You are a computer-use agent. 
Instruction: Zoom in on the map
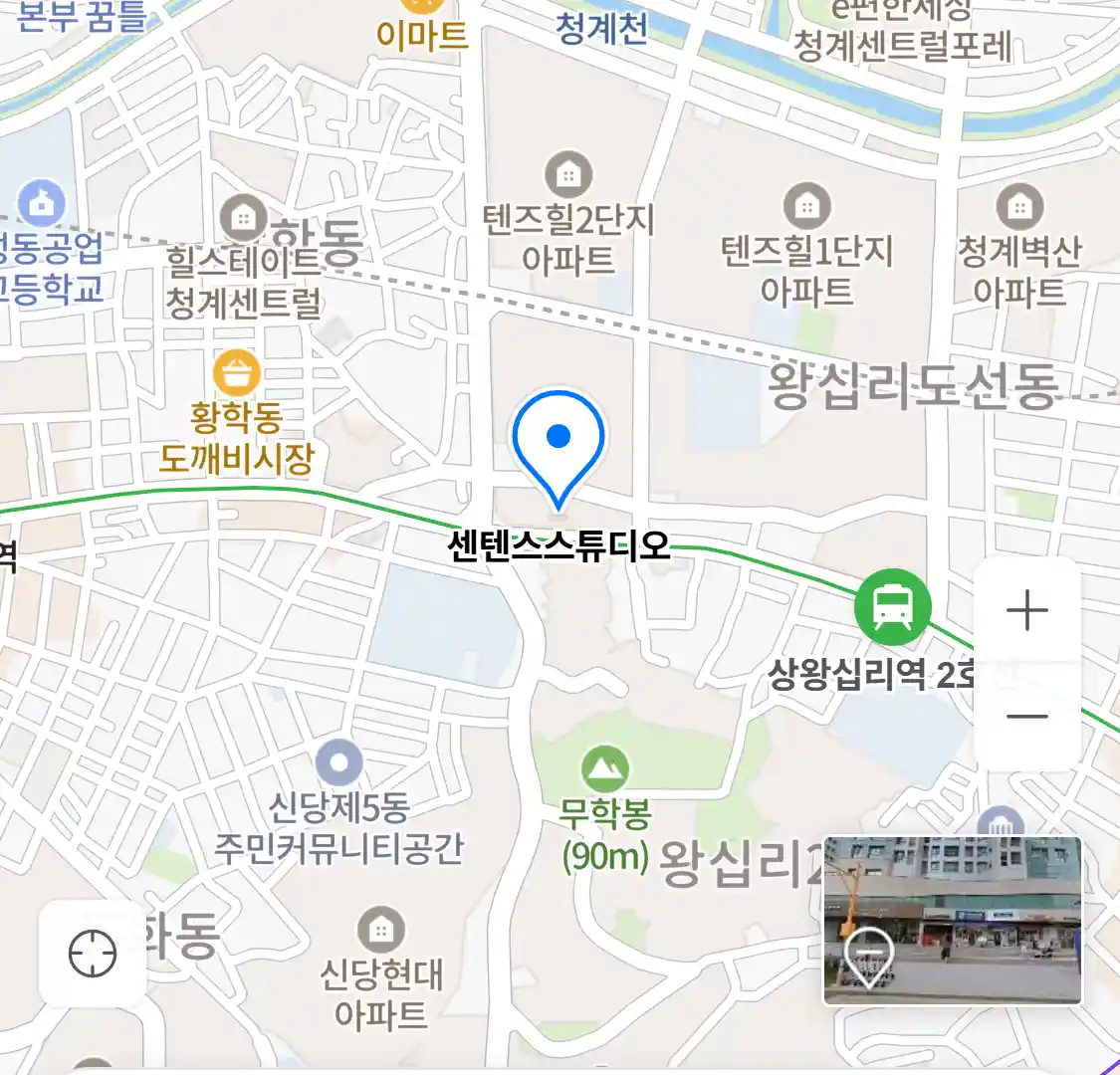click(x=1026, y=610)
